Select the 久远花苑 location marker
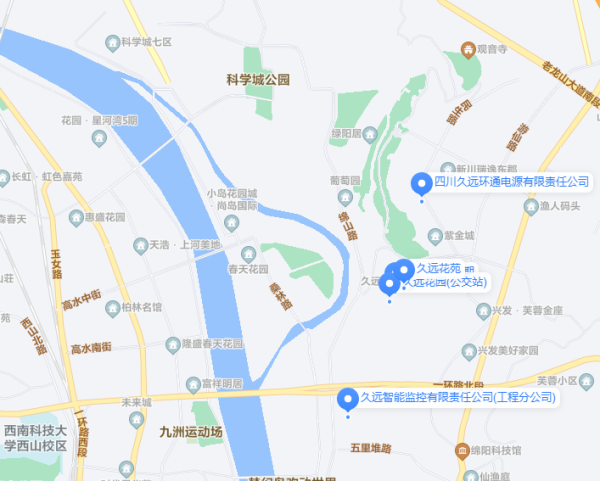 (404, 269)
